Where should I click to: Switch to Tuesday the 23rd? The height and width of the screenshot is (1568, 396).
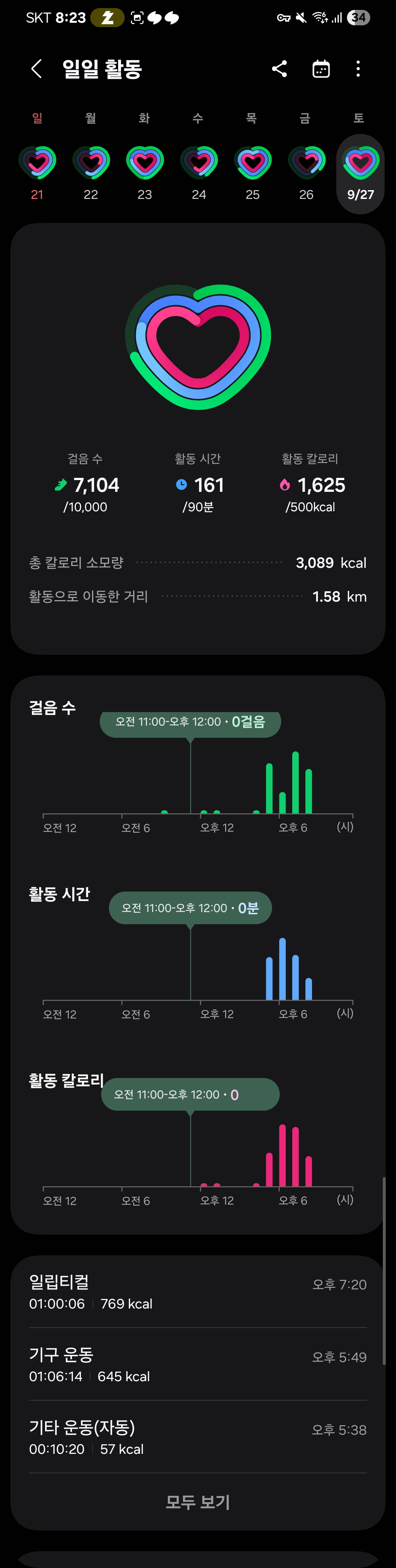(145, 172)
